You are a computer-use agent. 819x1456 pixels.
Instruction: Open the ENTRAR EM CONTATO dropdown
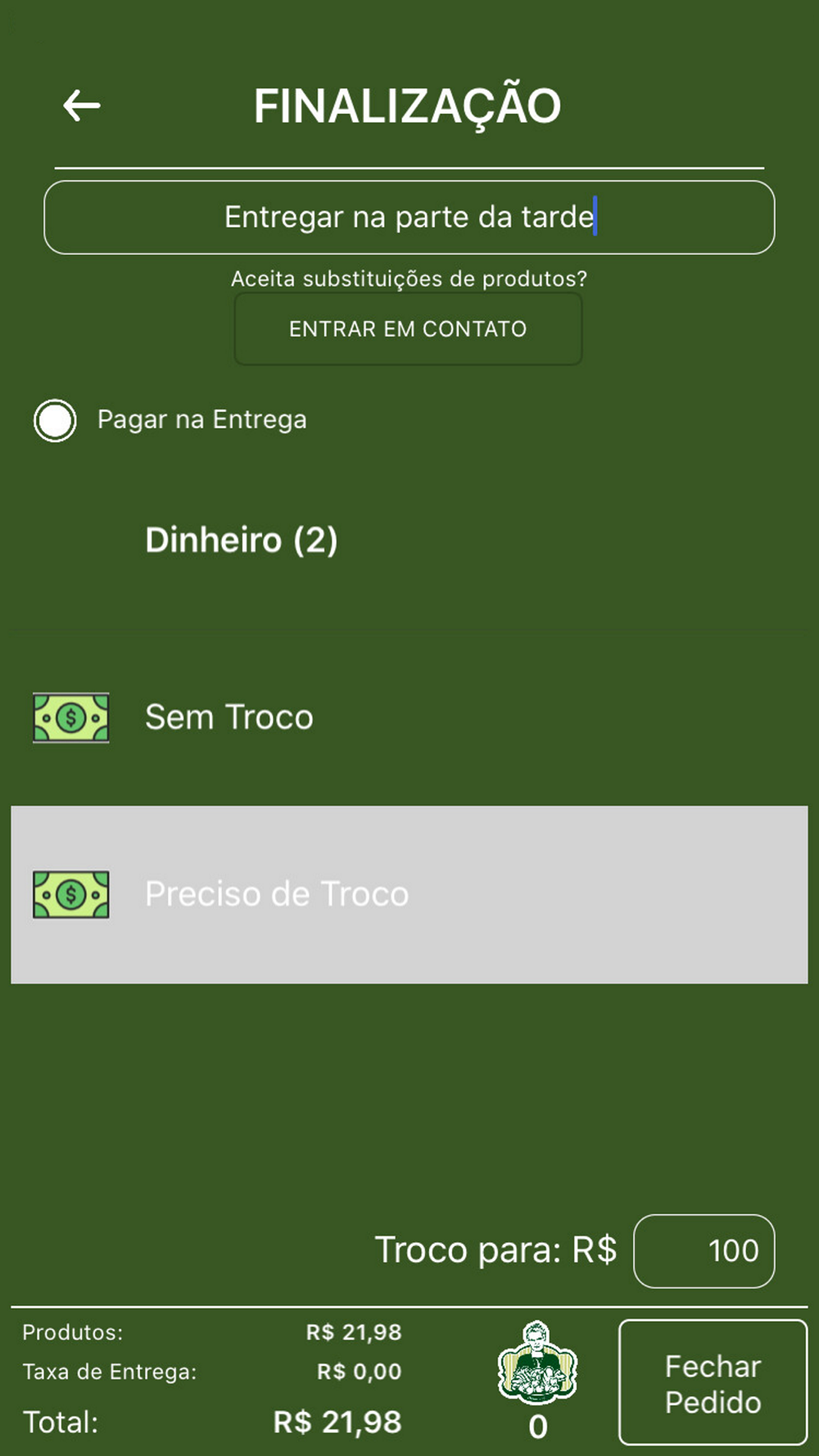click(408, 329)
